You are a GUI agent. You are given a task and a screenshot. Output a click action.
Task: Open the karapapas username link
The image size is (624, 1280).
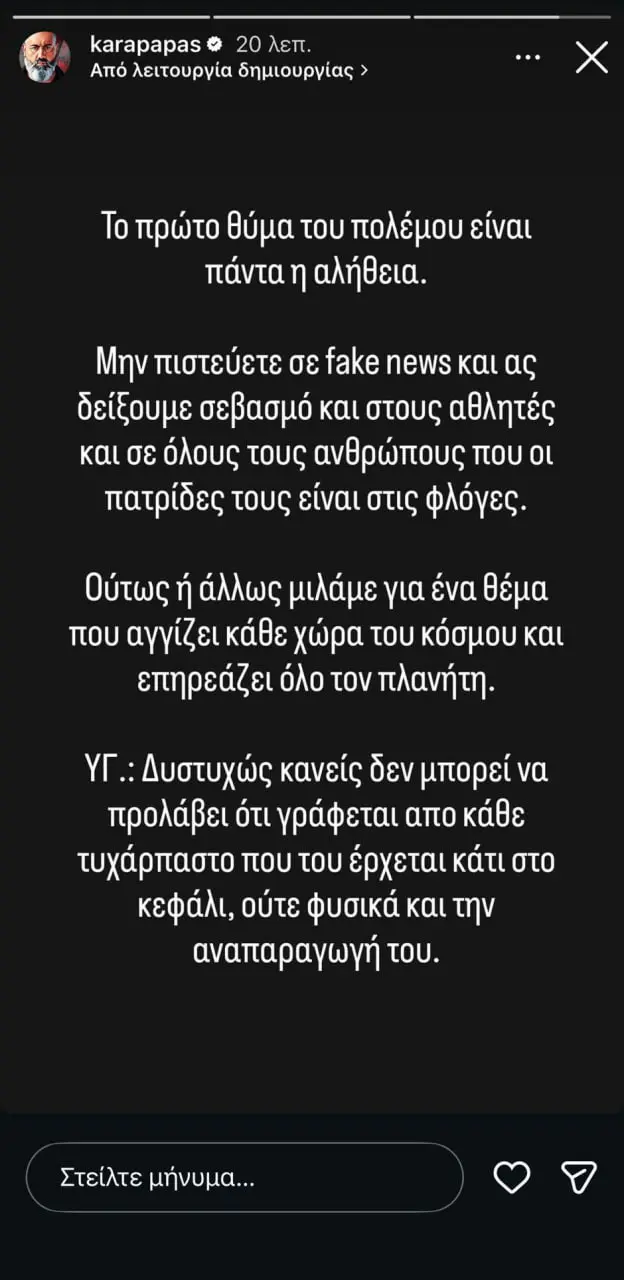tap(144, 45)
